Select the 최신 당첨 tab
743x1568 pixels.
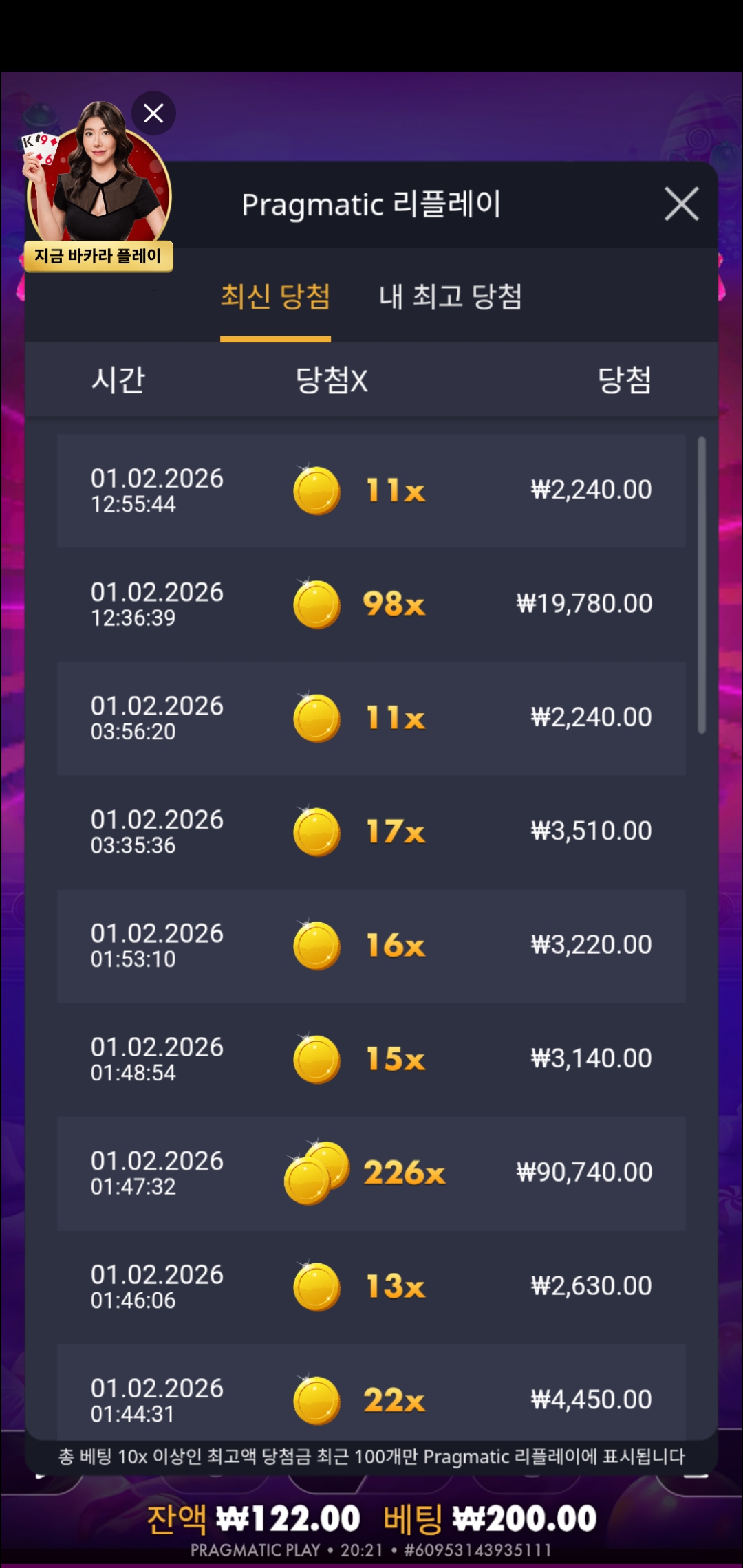tap(275, 297)
